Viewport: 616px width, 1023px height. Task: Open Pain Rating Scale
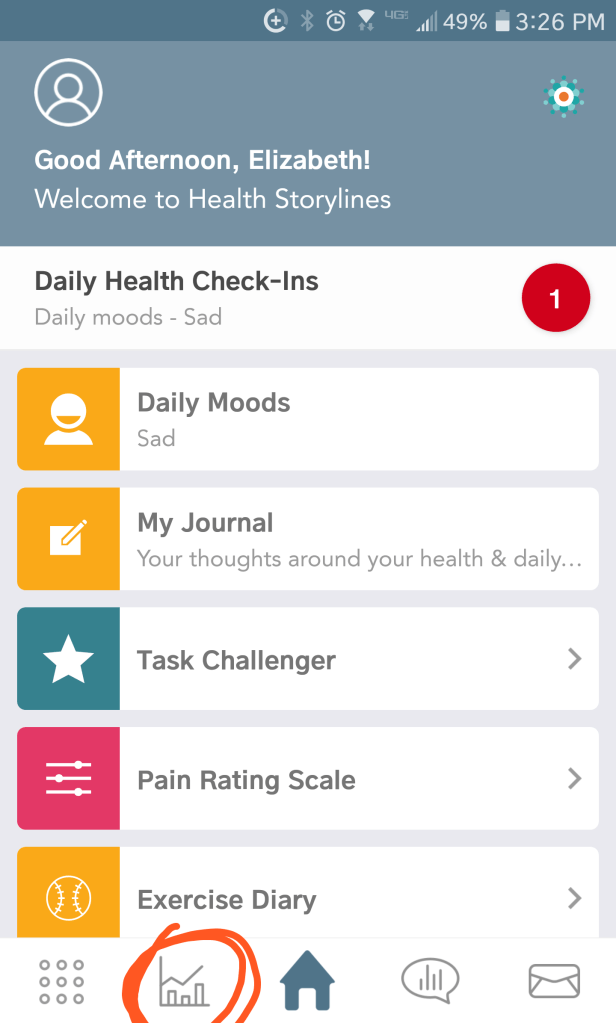[308, 779]
